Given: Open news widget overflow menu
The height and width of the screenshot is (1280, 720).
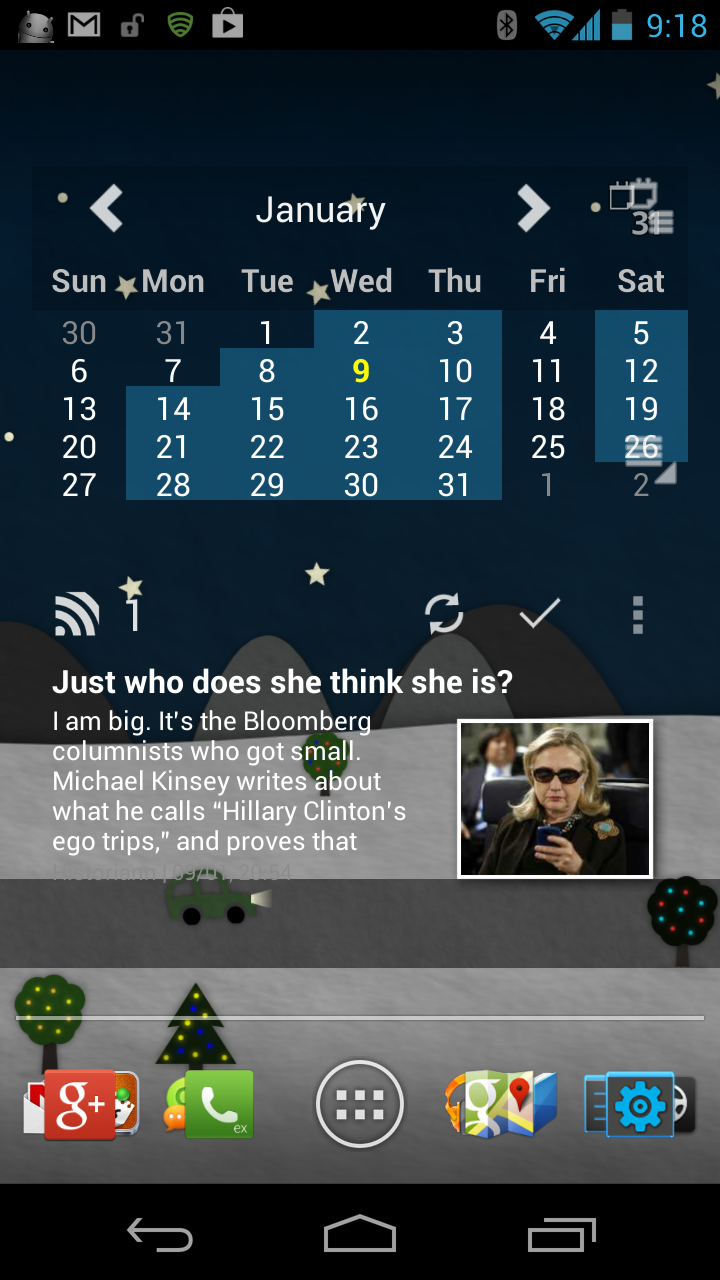Looking at the screenshot, I should coord(638,614).
